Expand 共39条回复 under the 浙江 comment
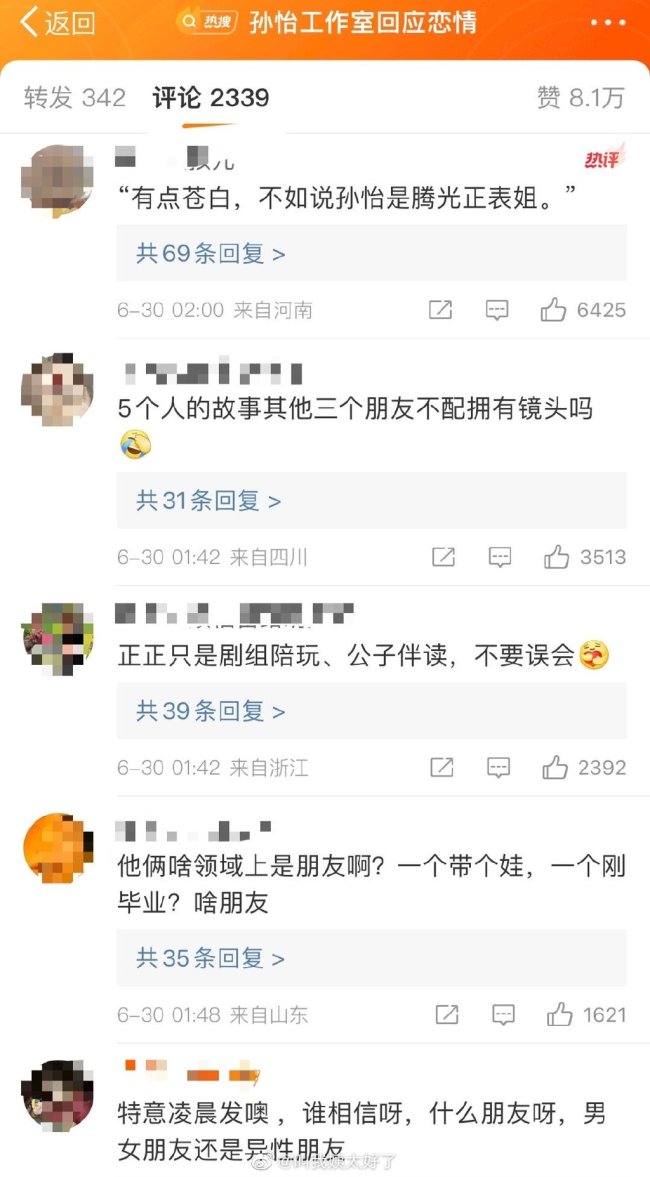This screenshot has width=650, height=1177. pyautogui.click(x=211, y=711)
